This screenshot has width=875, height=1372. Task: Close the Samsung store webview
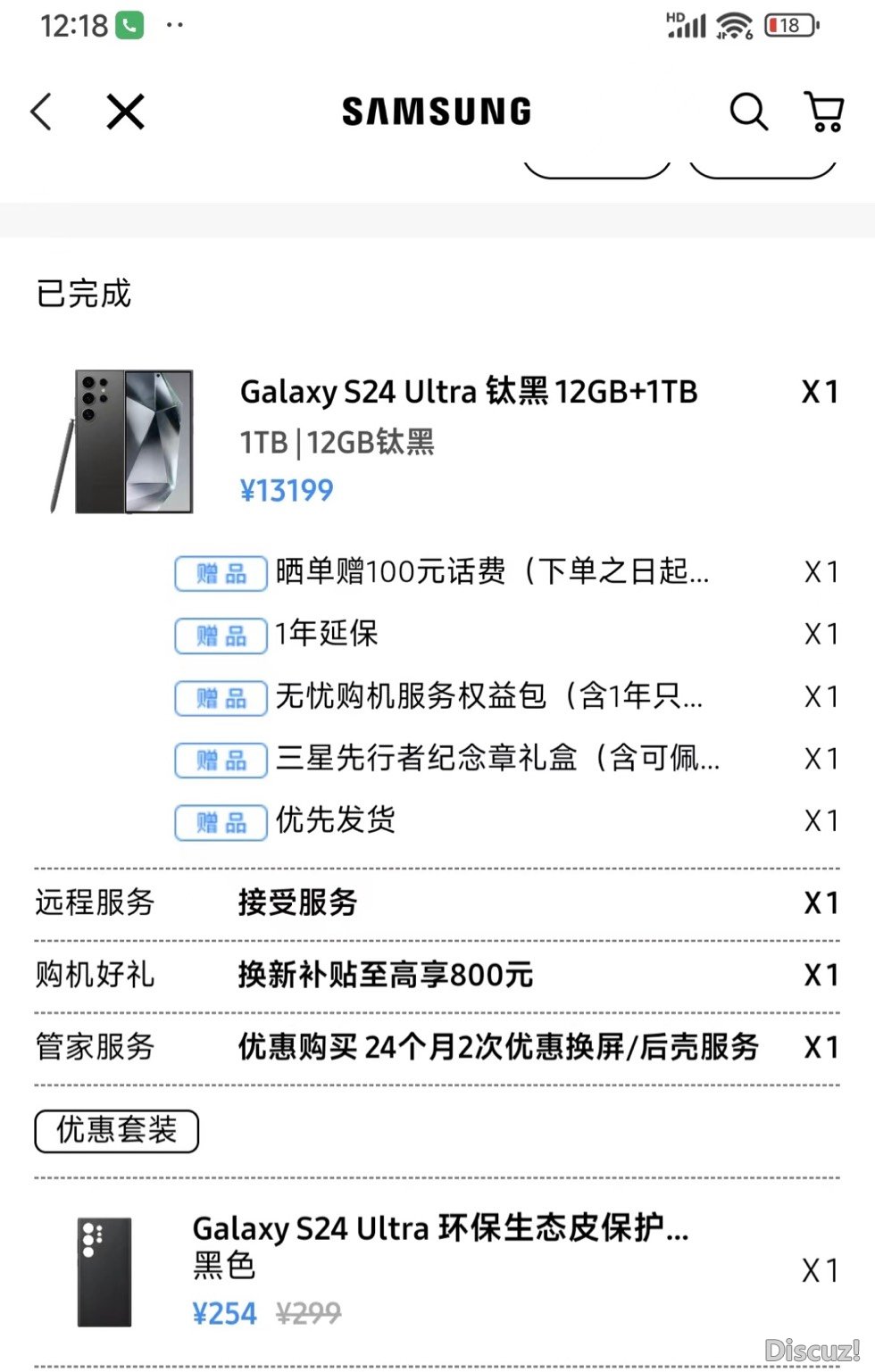(x=125, y=112)
